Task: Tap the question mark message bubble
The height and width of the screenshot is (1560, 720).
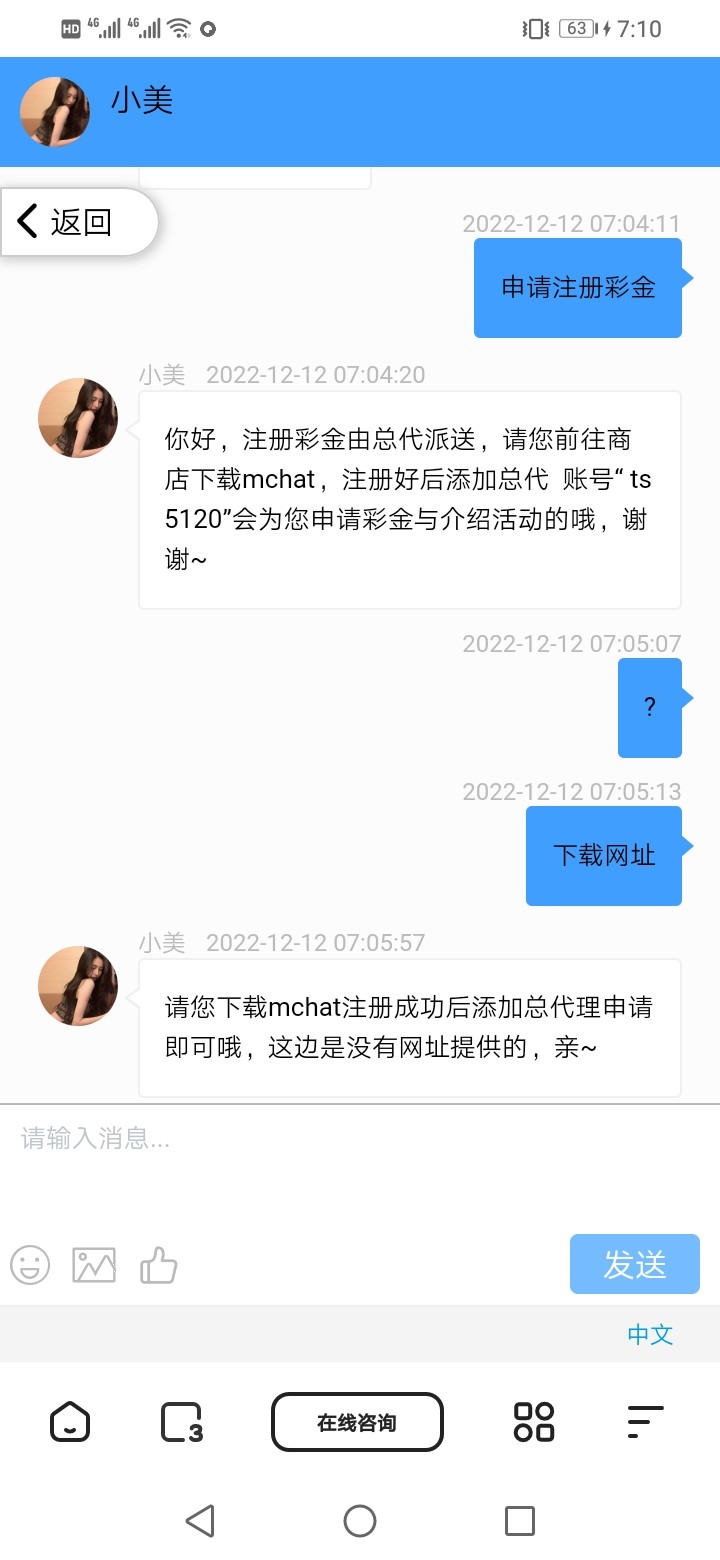Action: (x=650, y=706)
